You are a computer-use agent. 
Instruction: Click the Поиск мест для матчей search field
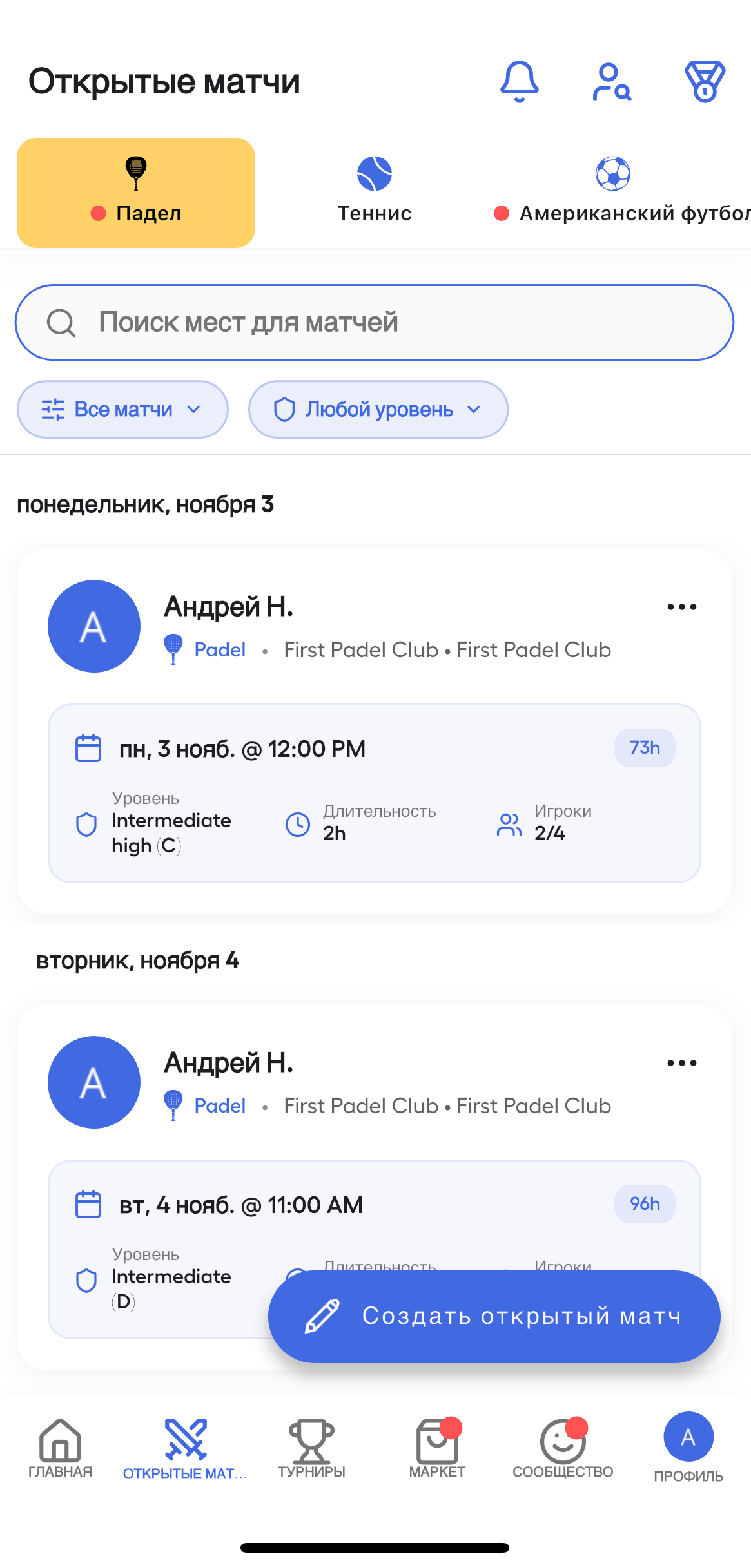(375, 321)
